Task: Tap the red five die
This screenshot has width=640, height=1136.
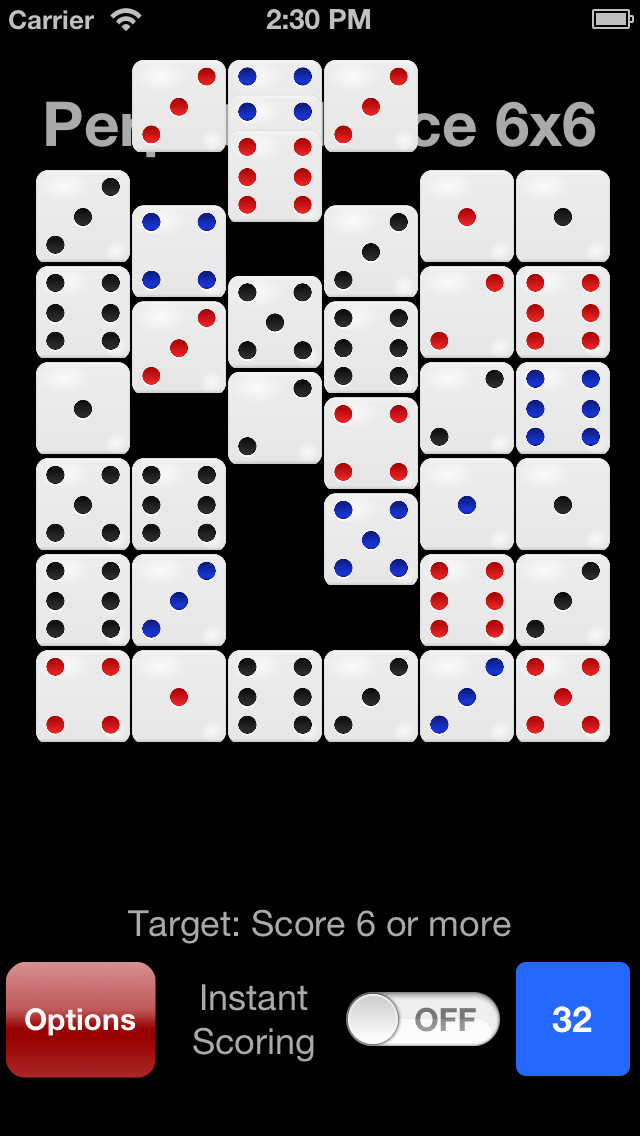Action: (x=563, y=696)
